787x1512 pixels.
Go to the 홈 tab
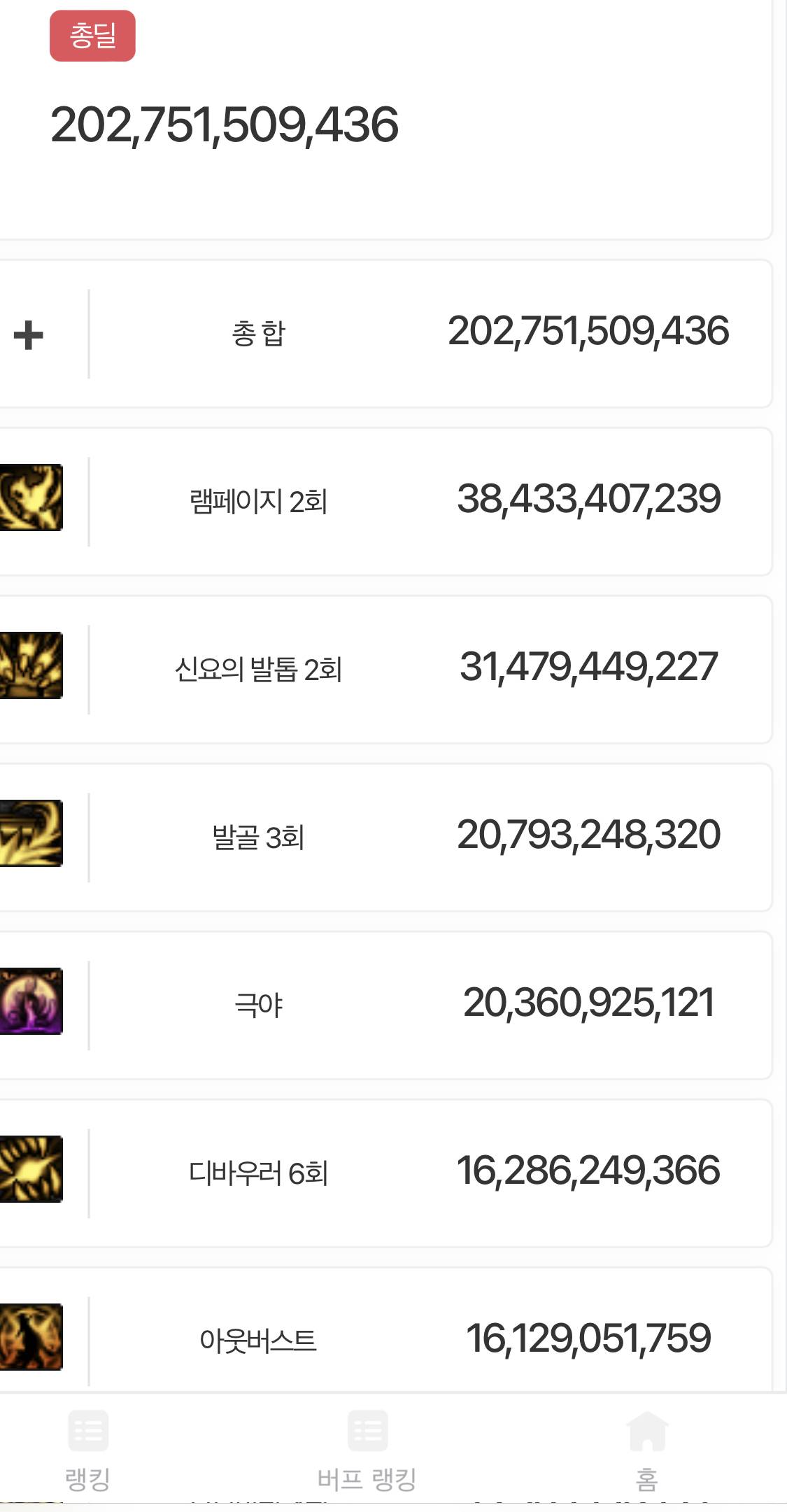coord(646,1450)
